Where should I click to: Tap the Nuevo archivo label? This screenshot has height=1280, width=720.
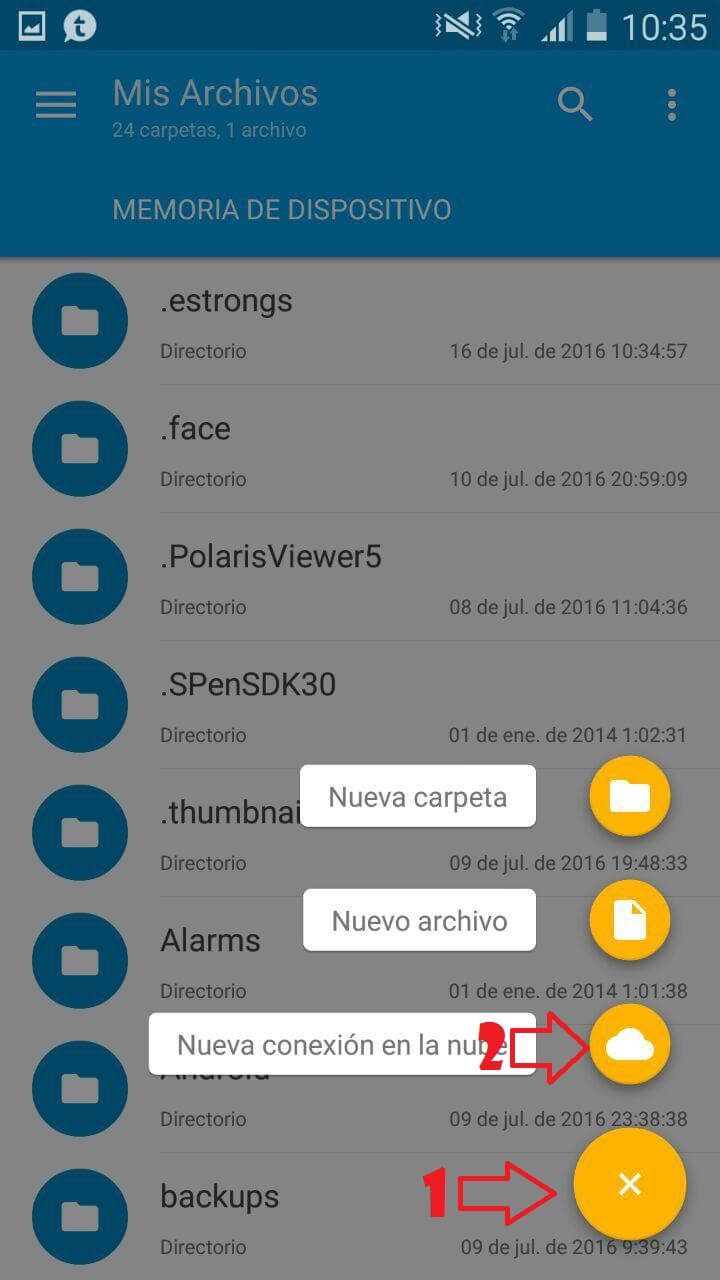click(419, 921)
